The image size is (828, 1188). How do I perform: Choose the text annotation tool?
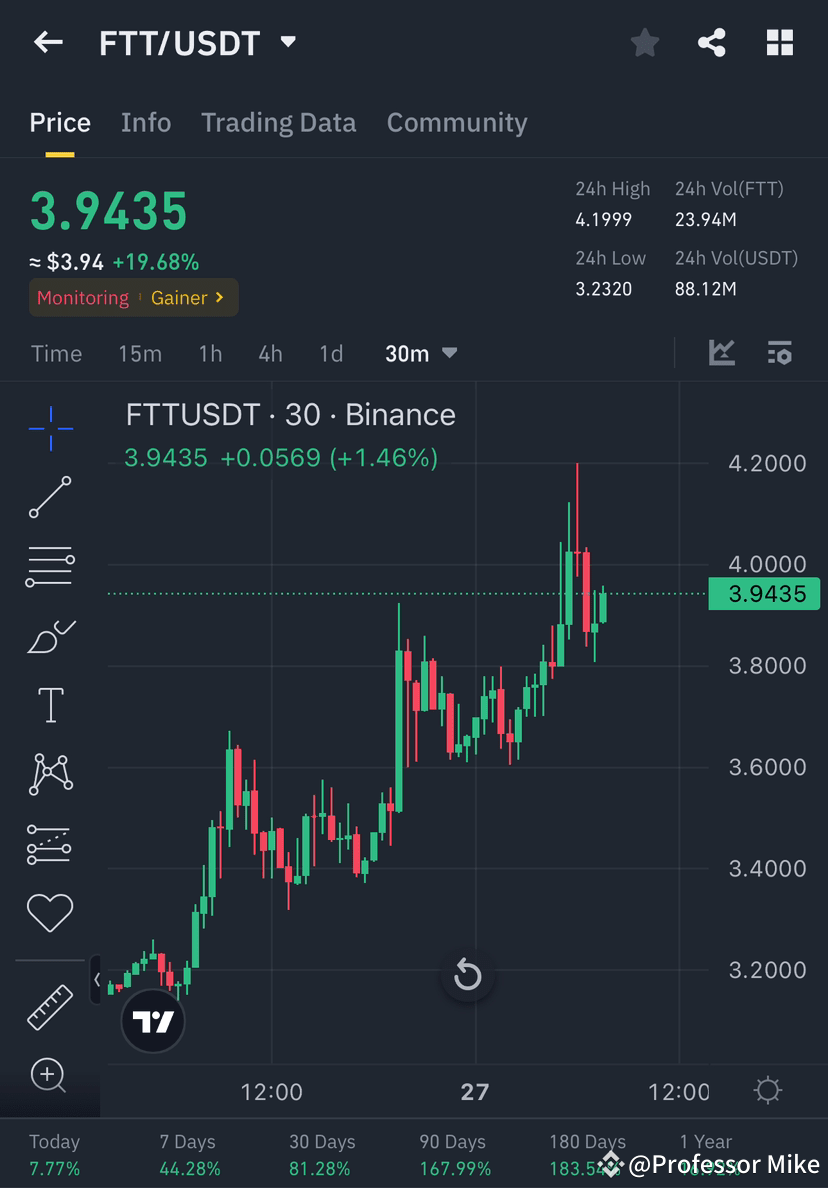(50, 703)
